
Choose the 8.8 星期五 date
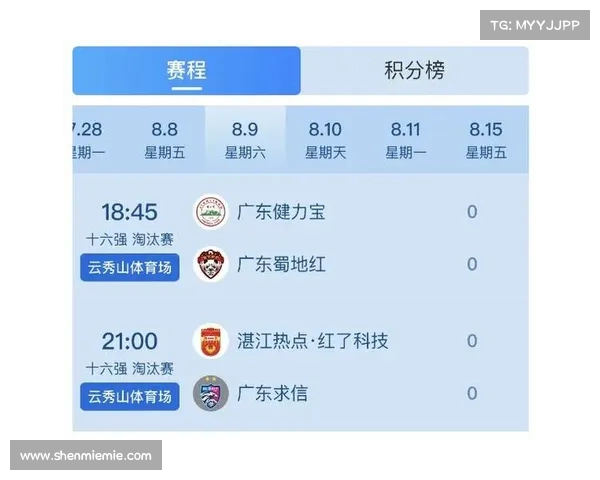tap(165, 140)
